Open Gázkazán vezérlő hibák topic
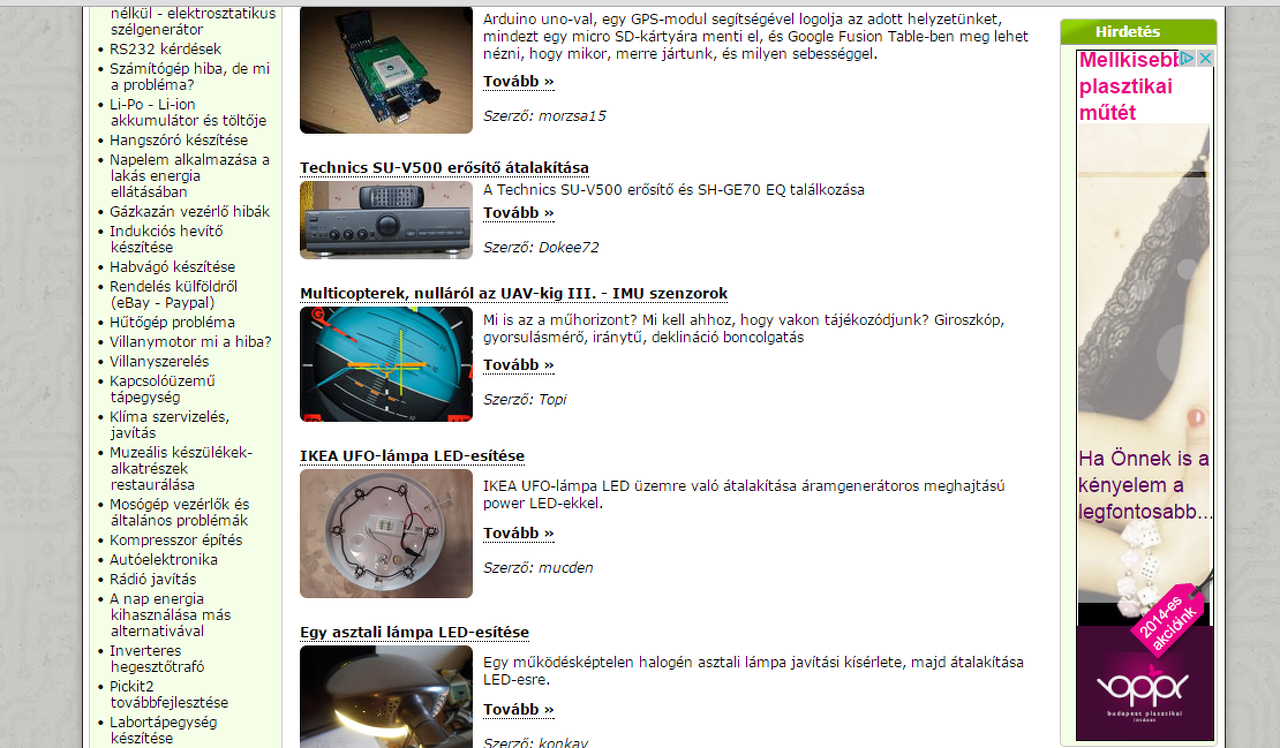 coord(189,212)
